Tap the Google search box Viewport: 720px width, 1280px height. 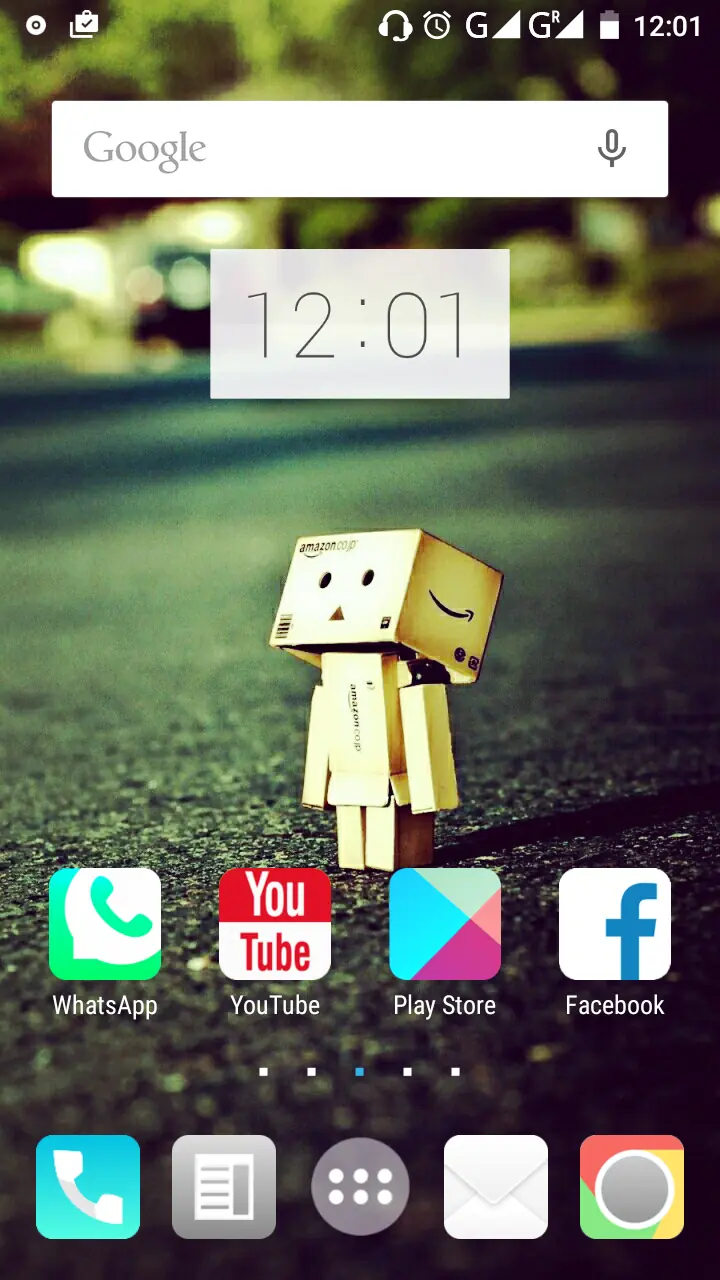tap(320, 149)
